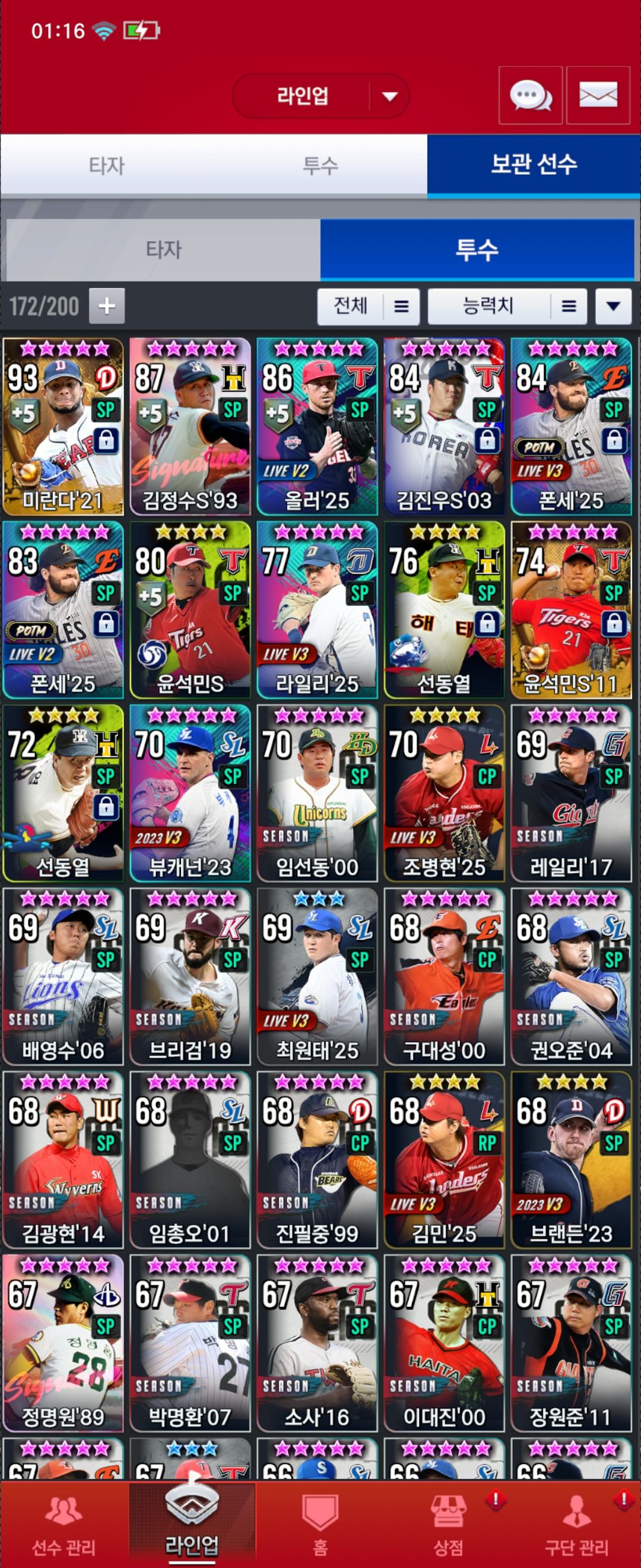Image resolution: width=641 pixels, height=1568 pixels.
Task: Switch to the top 투수 tab
Action: [320, 165]
